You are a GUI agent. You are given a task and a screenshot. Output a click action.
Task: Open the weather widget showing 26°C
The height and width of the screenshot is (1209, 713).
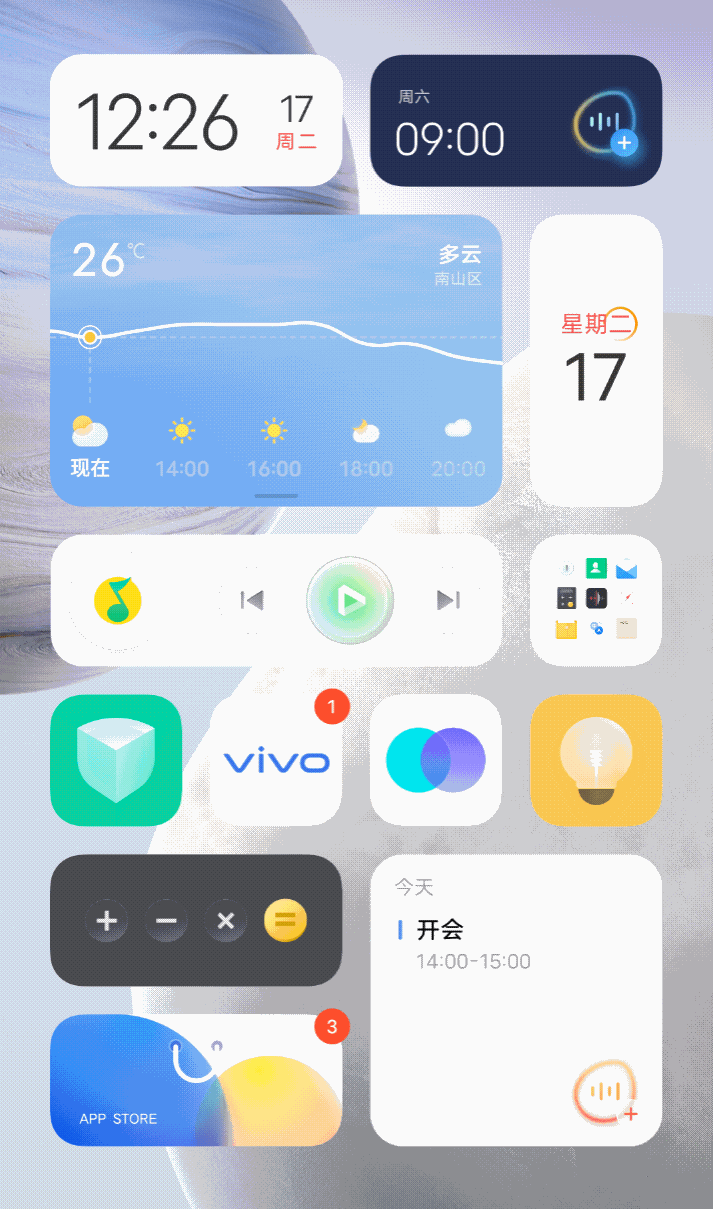[x=276, y=360]
